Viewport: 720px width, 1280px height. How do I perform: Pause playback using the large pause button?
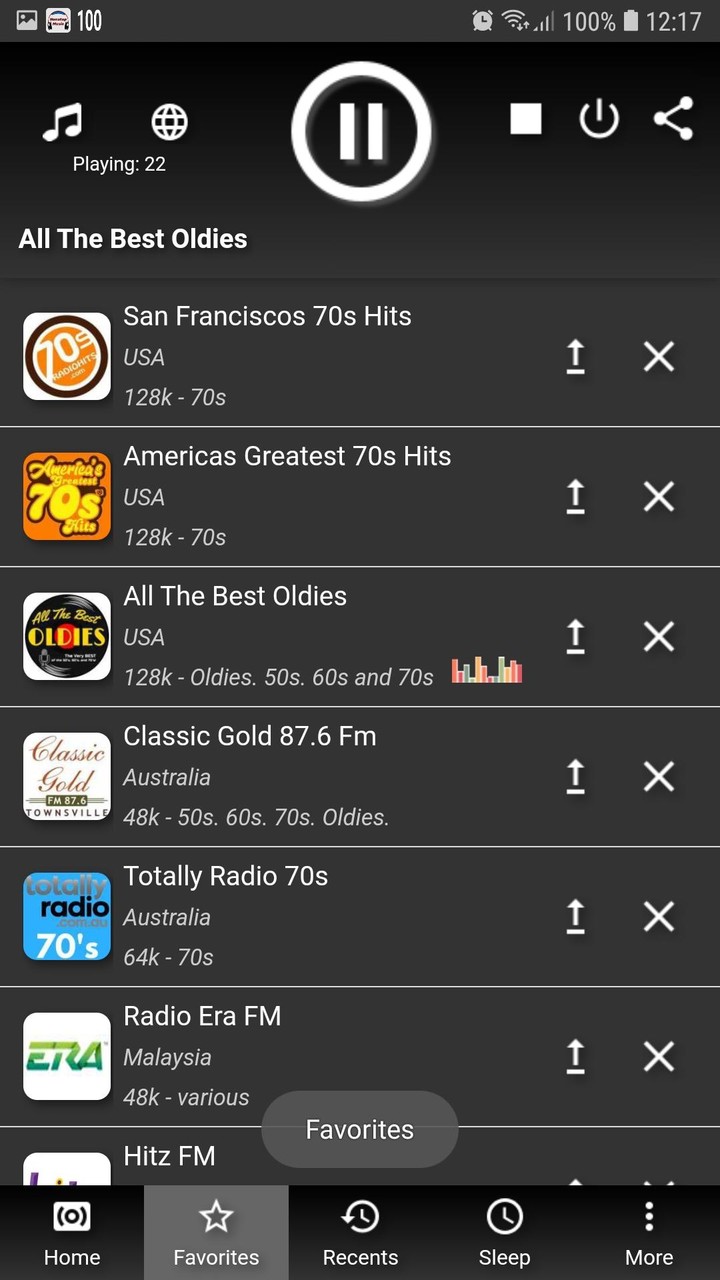362,132
